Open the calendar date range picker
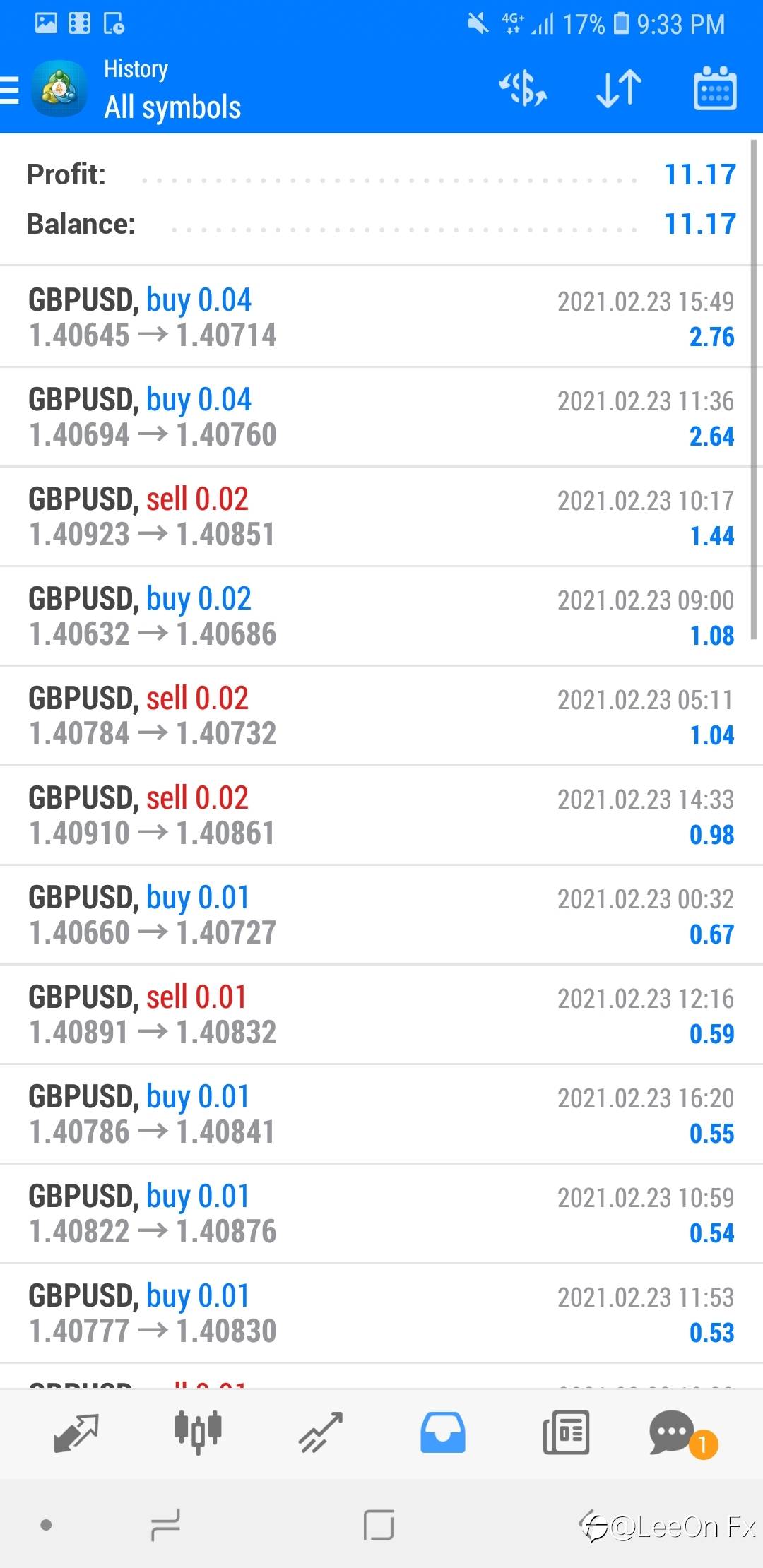This screenshot has width=763, height=1568. tap(715, 90)
